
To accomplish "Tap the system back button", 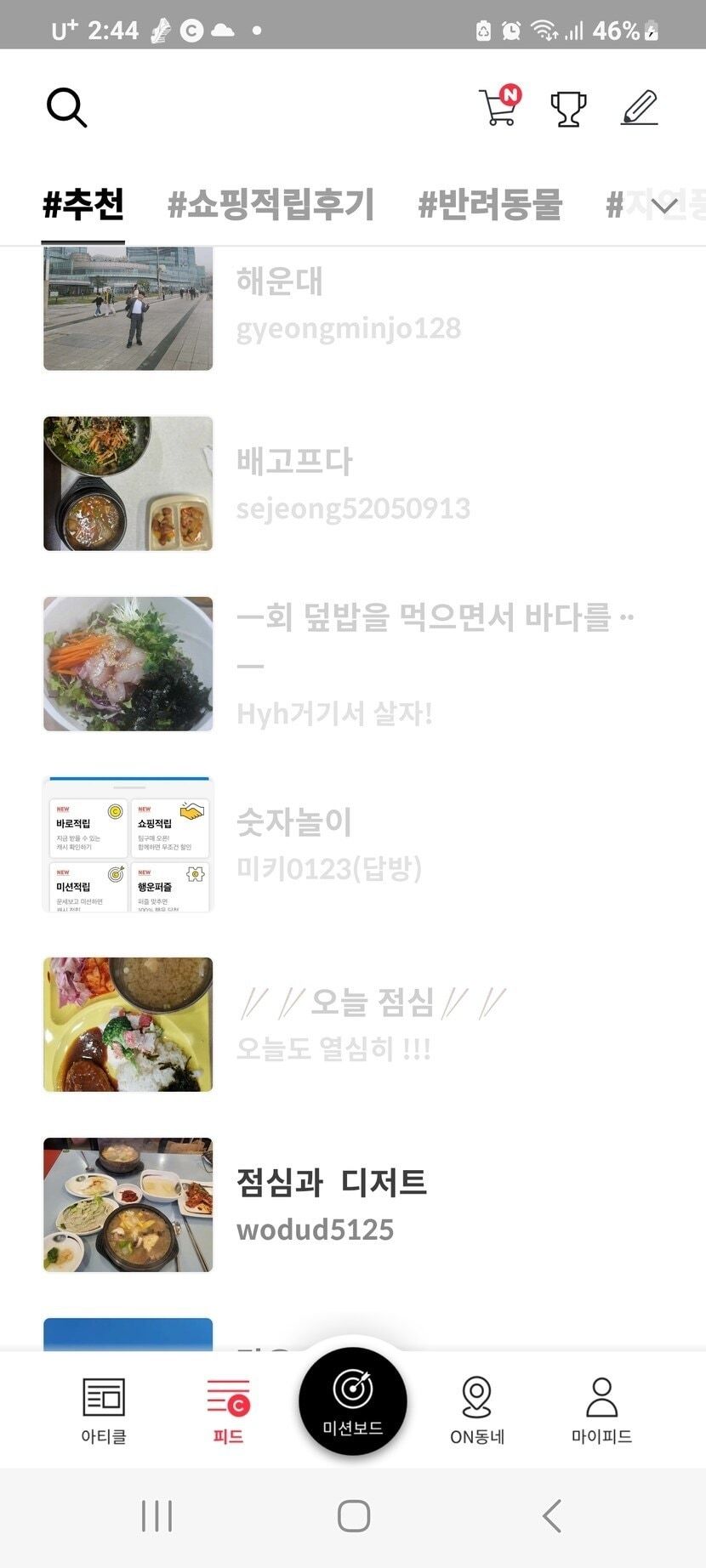I will pyautogui.click(x=552, y=1515).
